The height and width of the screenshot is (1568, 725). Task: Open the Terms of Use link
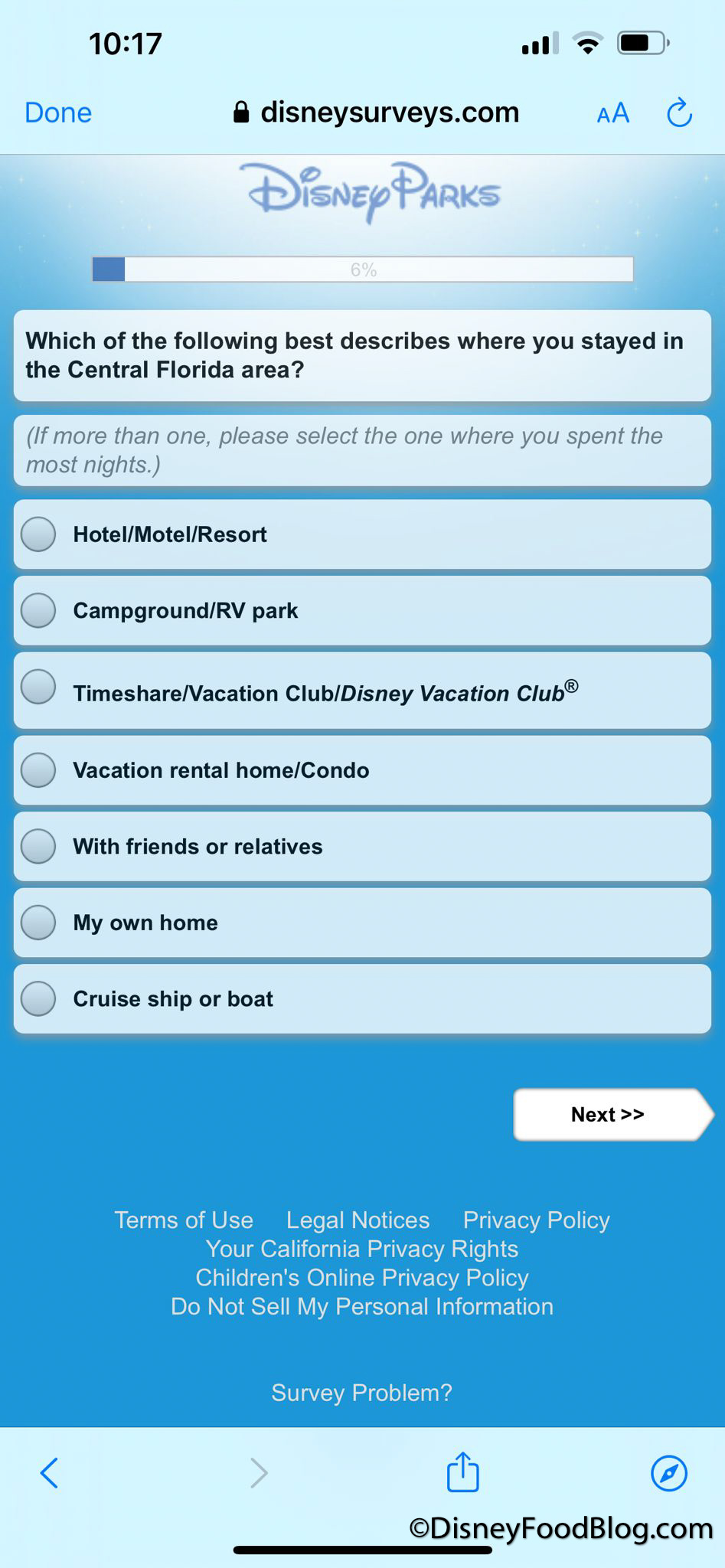pos(184,1220)
